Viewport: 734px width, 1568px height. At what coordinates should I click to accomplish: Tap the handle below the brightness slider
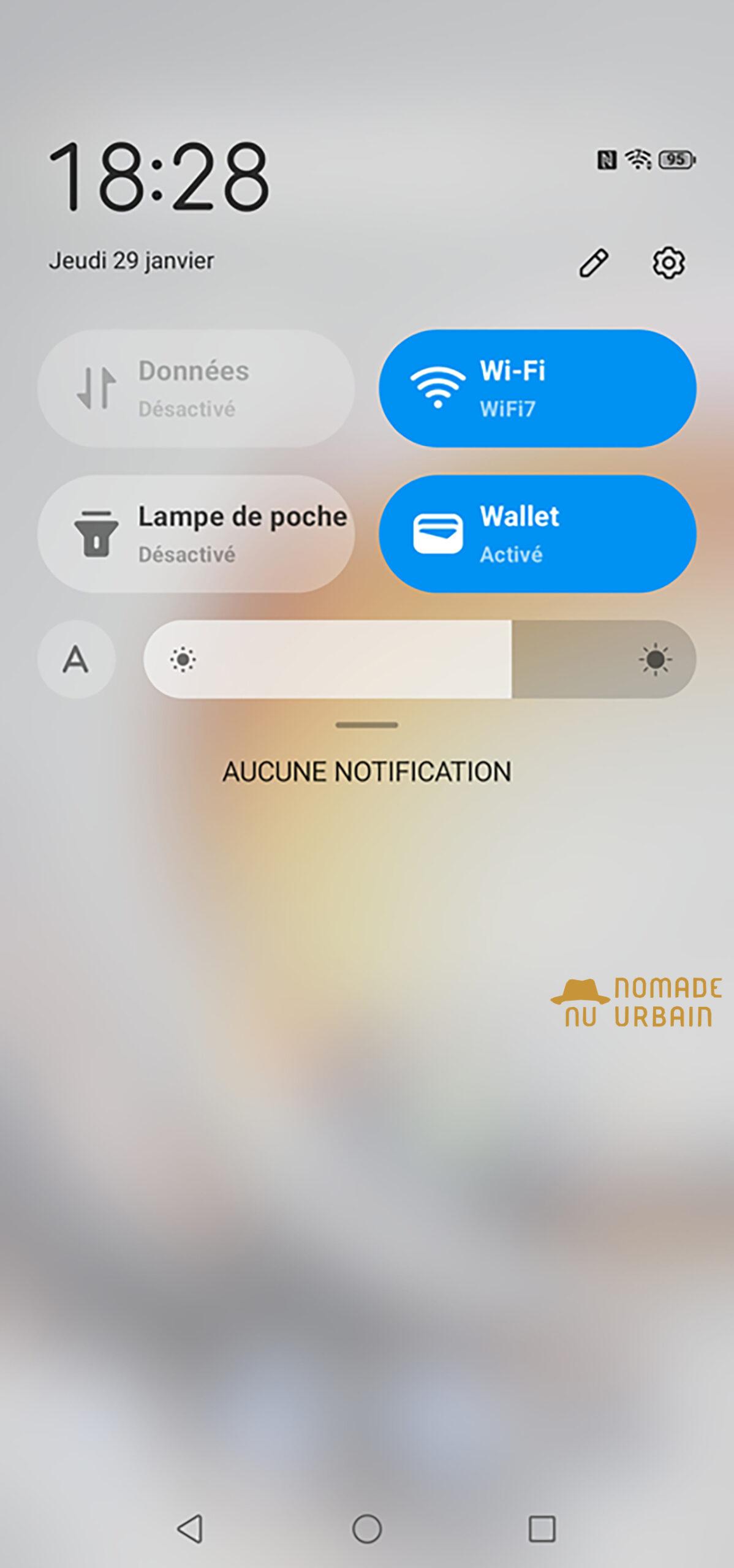click(366, 725)
